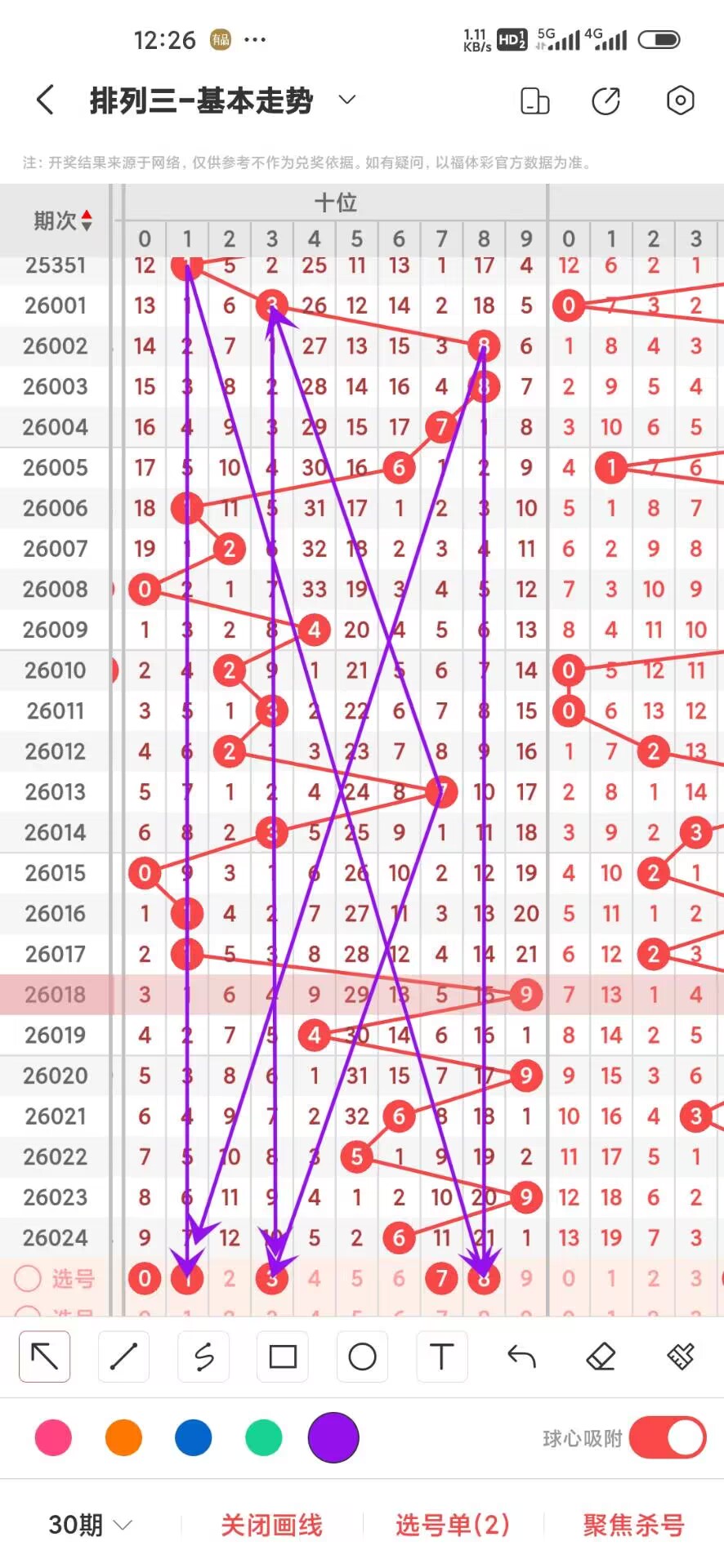Select the text tool
The height and width of the screenshot is (1568, 724).
441,1356
